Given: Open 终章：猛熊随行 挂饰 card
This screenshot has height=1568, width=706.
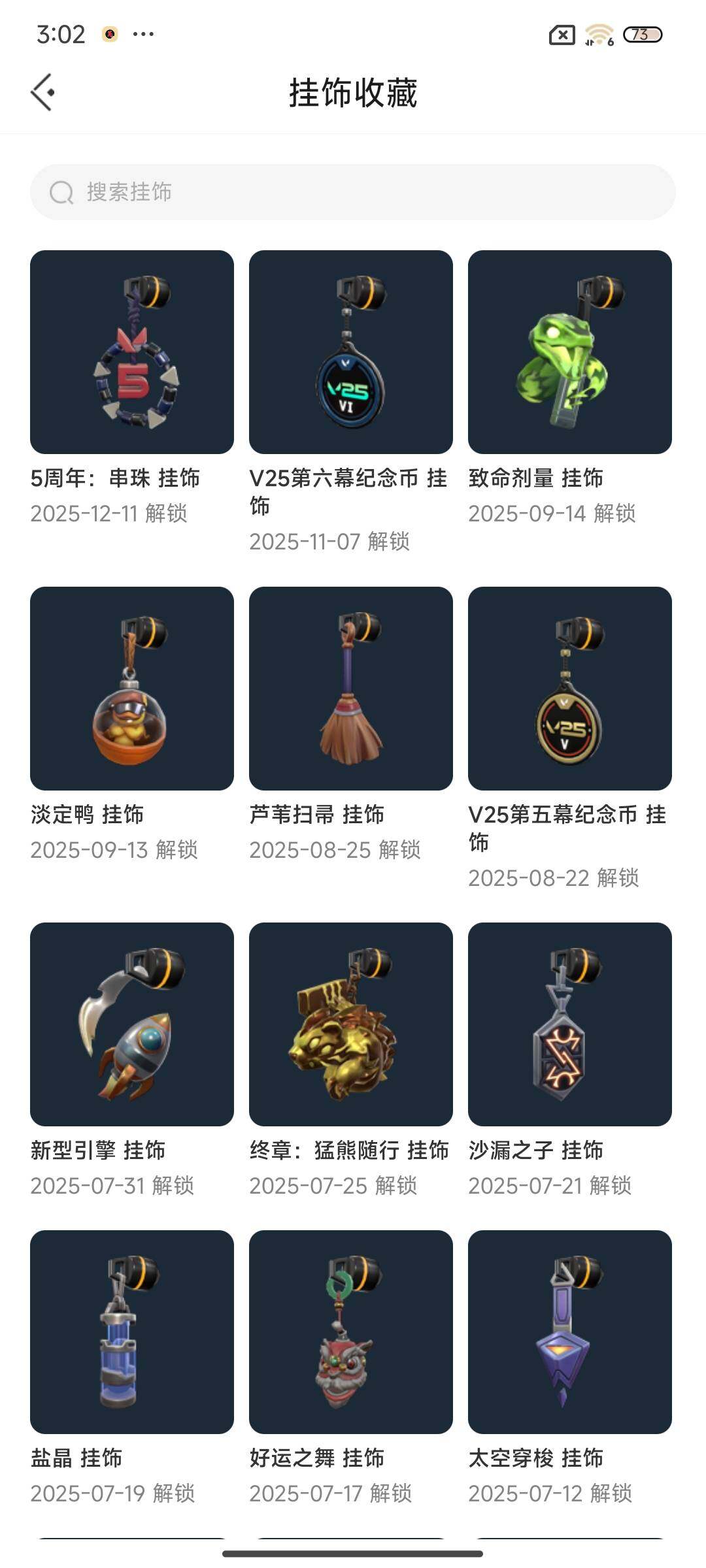Looking at the screenshot, I should [x=351, y=1024].
